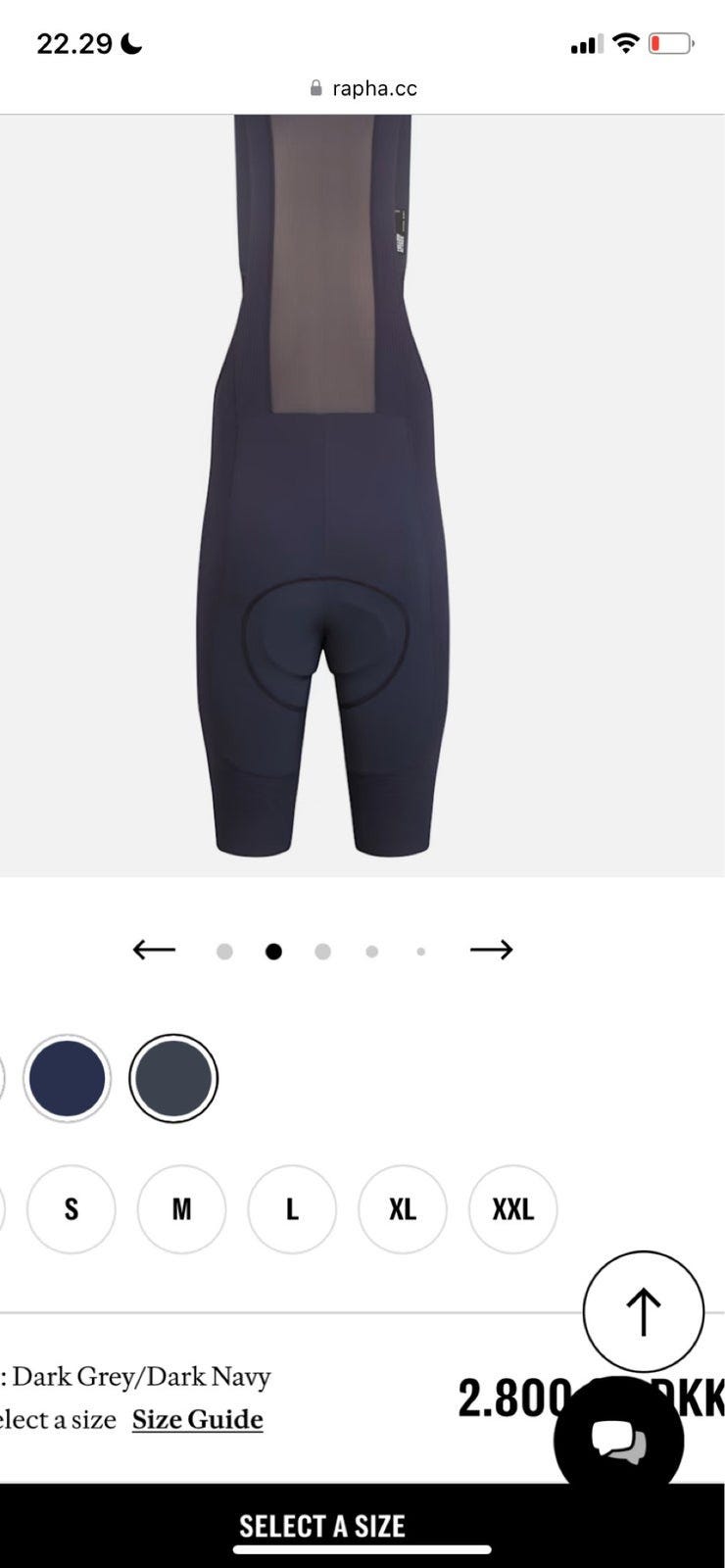Select the dark grey colour swatch
This screenshot has width=725, height=1568.
(x=173, y=1078)
